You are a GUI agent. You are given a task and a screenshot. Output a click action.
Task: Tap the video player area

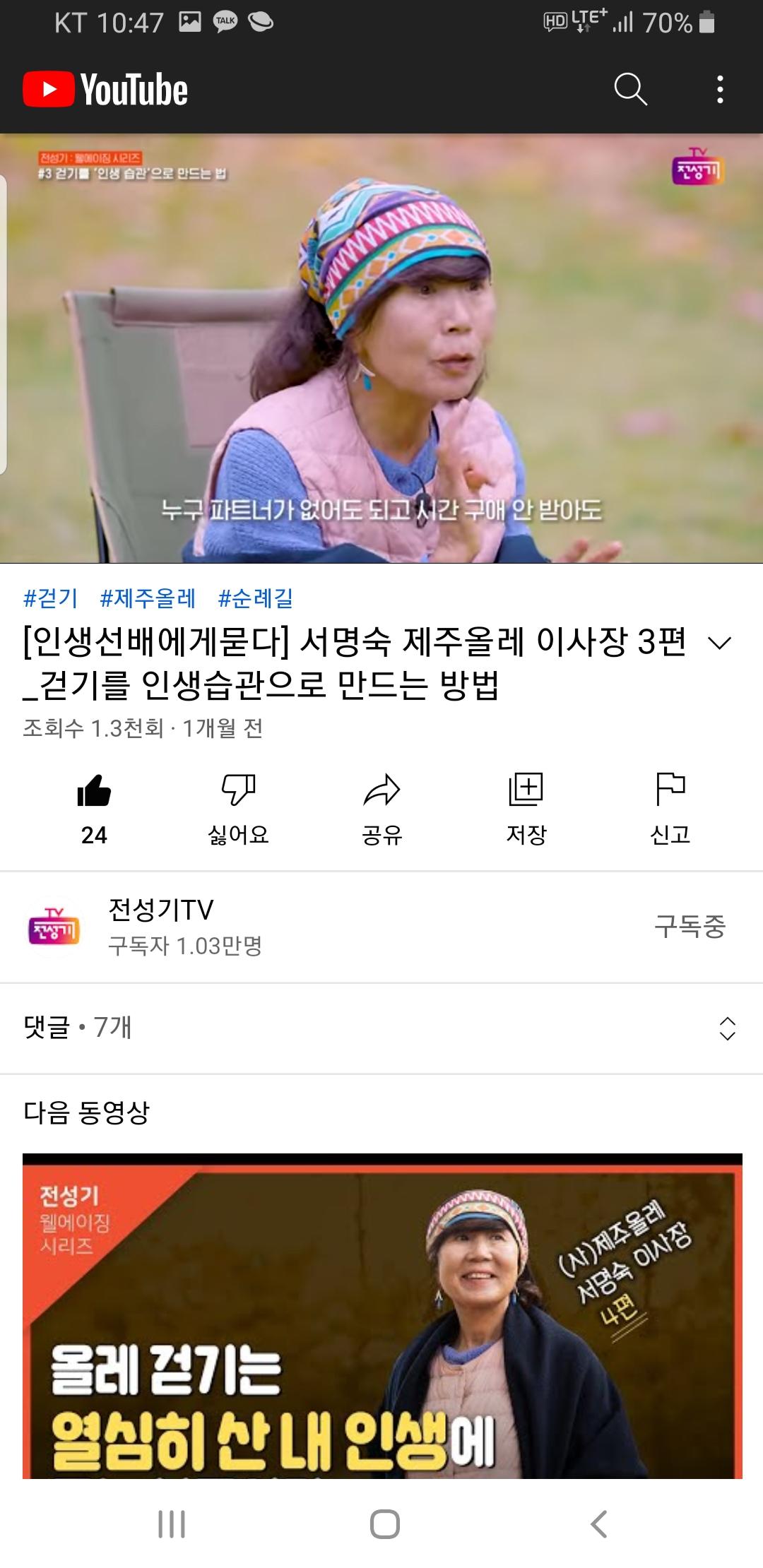[x=381, y=348]
